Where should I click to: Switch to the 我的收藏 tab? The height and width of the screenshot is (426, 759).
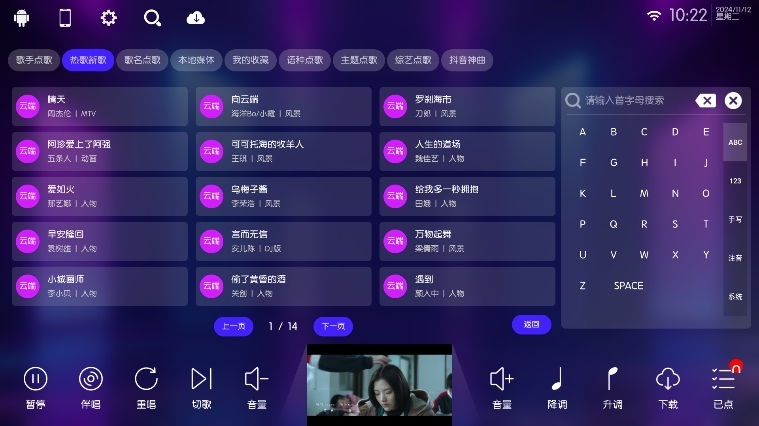coord(250,60)
